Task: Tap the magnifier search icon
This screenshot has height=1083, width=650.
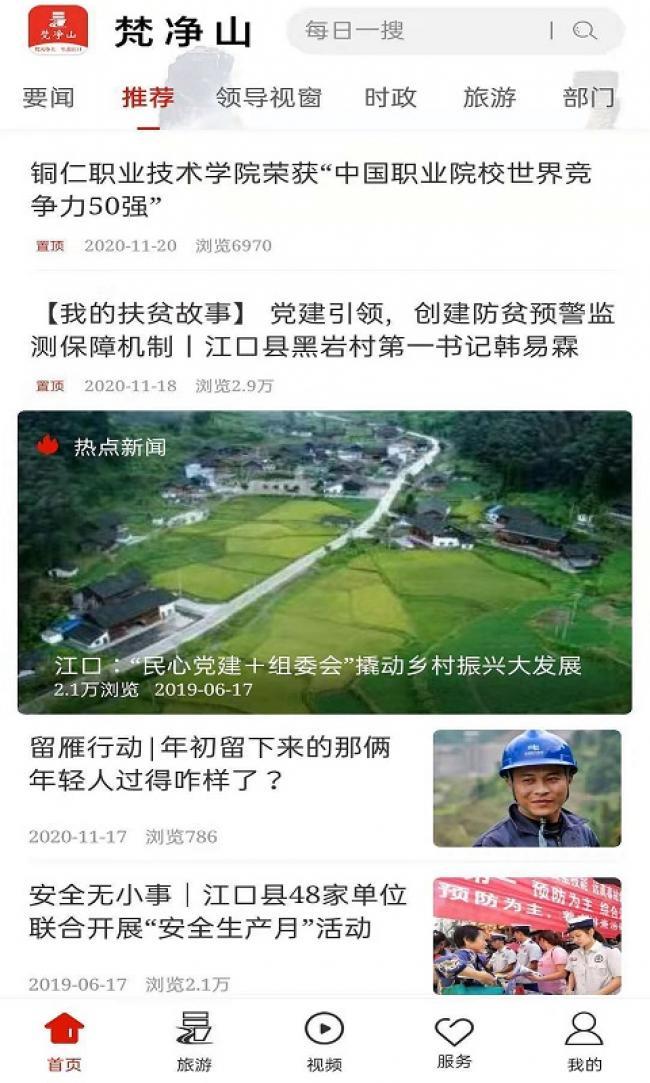Action: [x=584, y=31]
